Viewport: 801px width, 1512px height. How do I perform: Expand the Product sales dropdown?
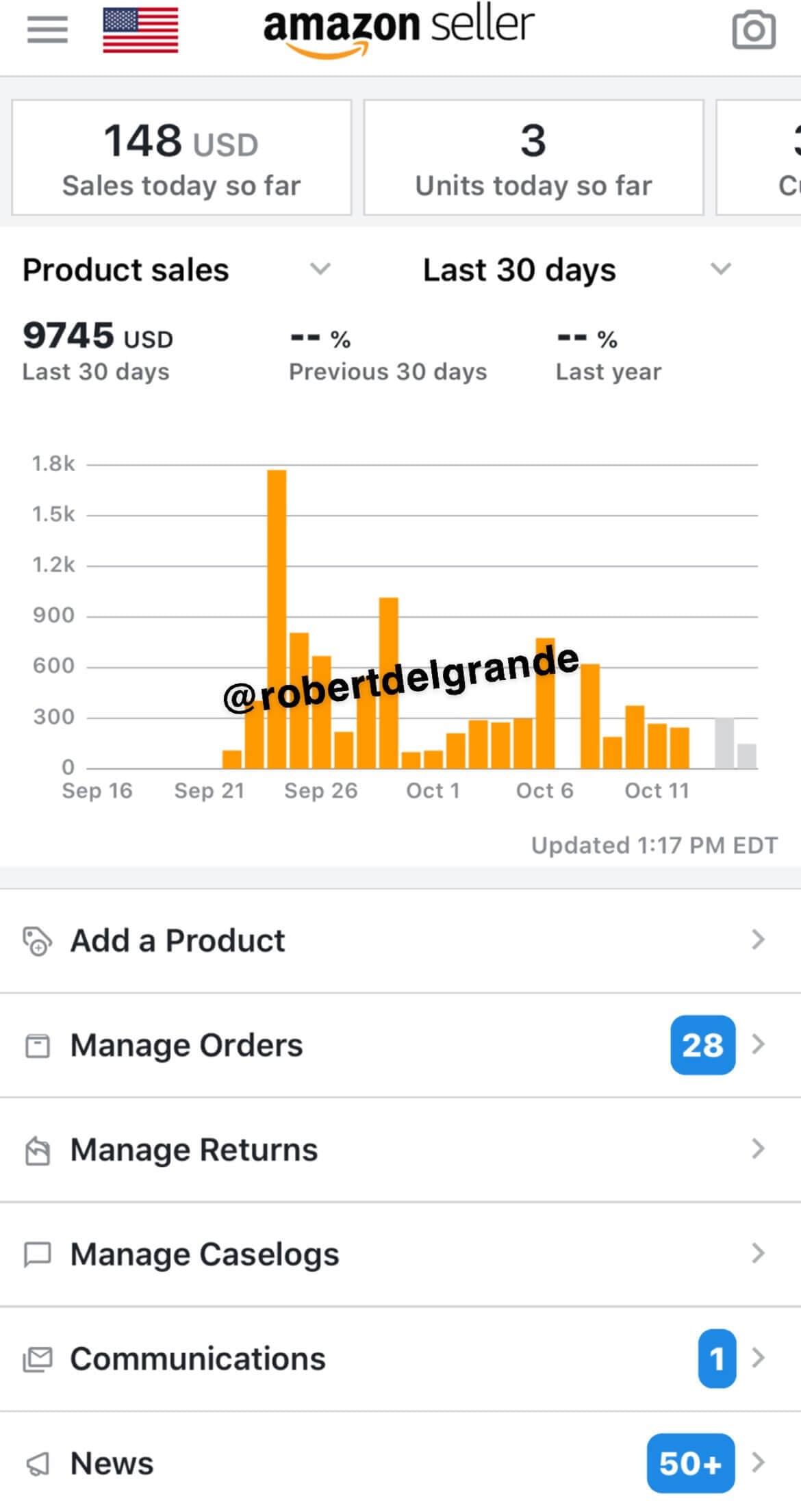point(177,270)
